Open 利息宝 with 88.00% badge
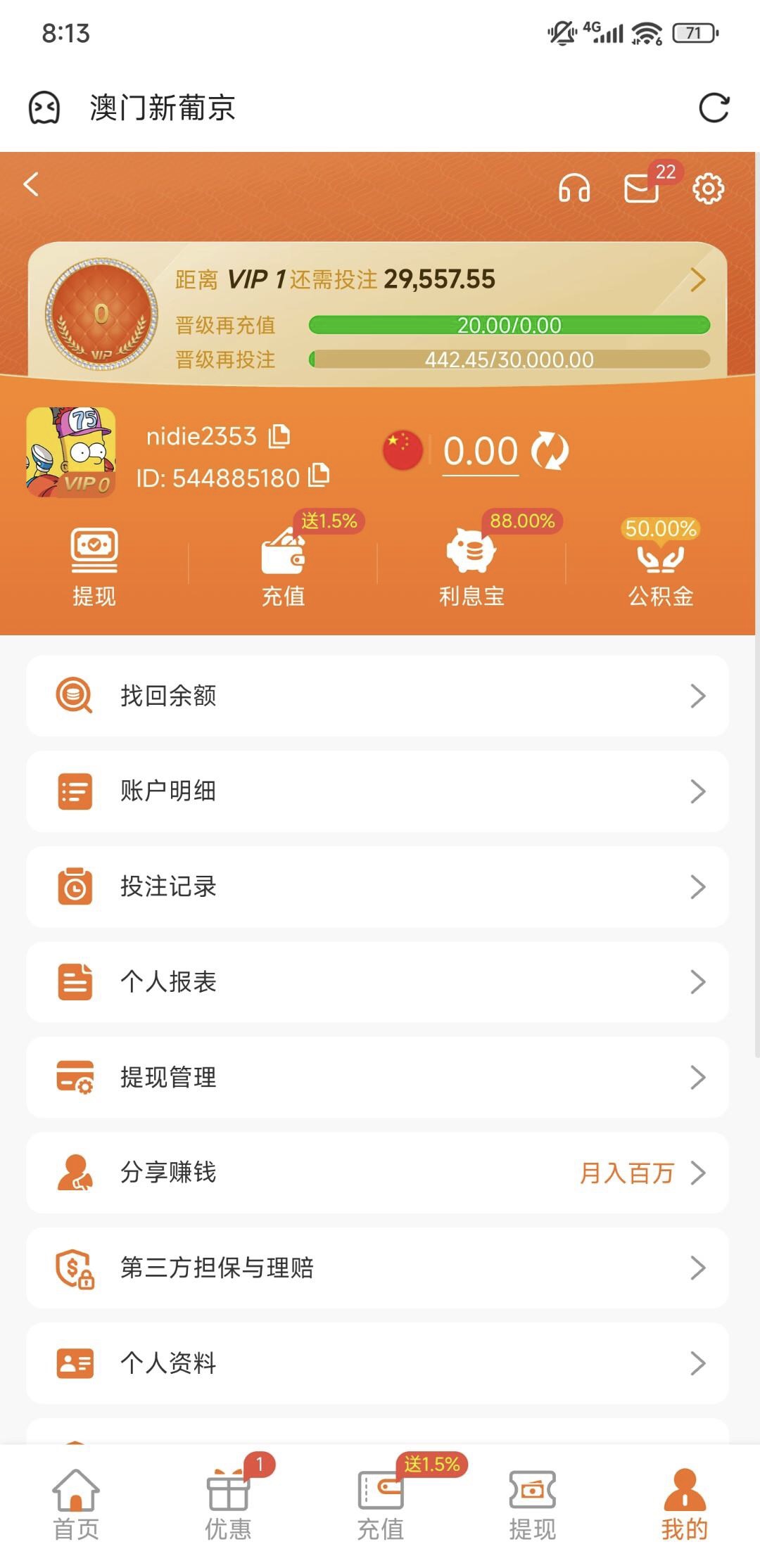760x1568 pixels. tap(471, 567)
